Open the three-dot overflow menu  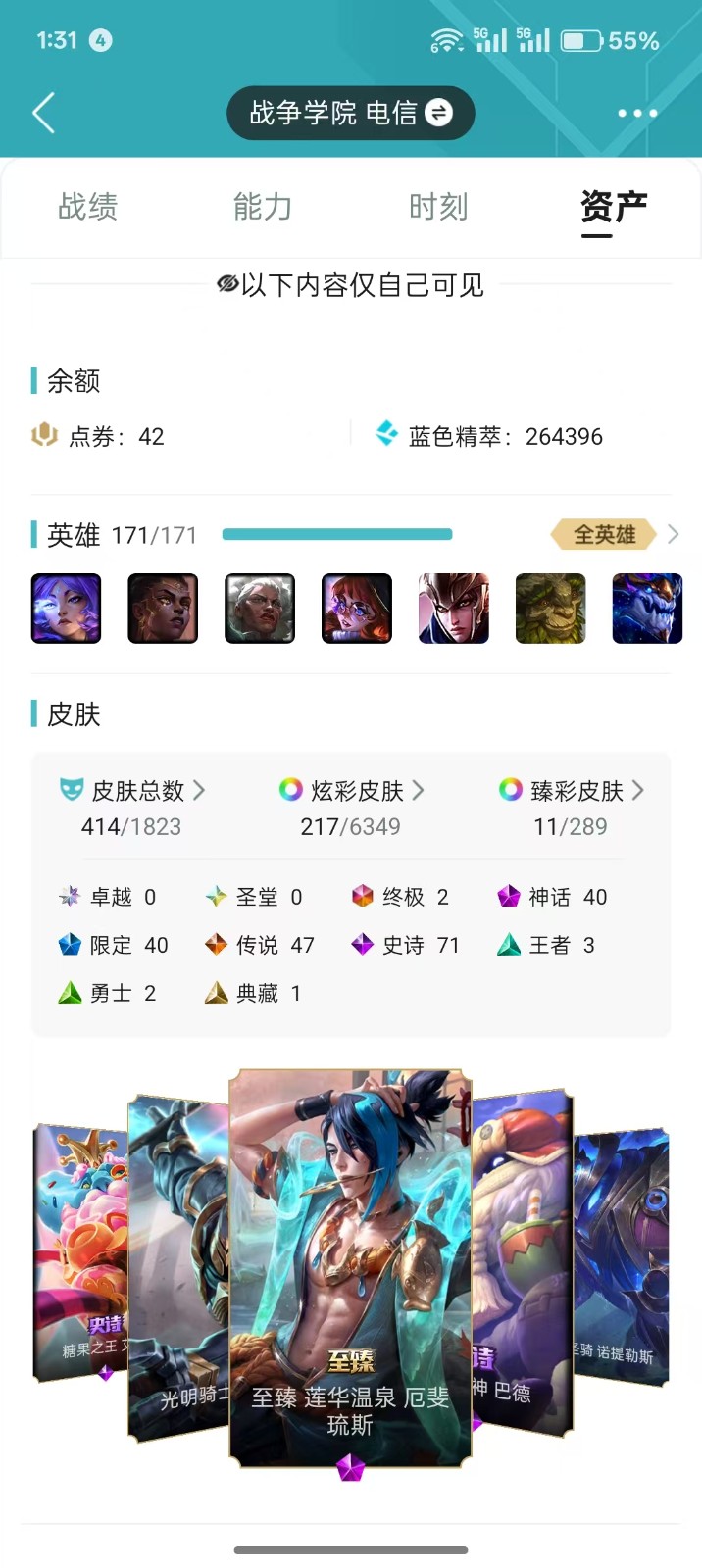tap(637, 114)
